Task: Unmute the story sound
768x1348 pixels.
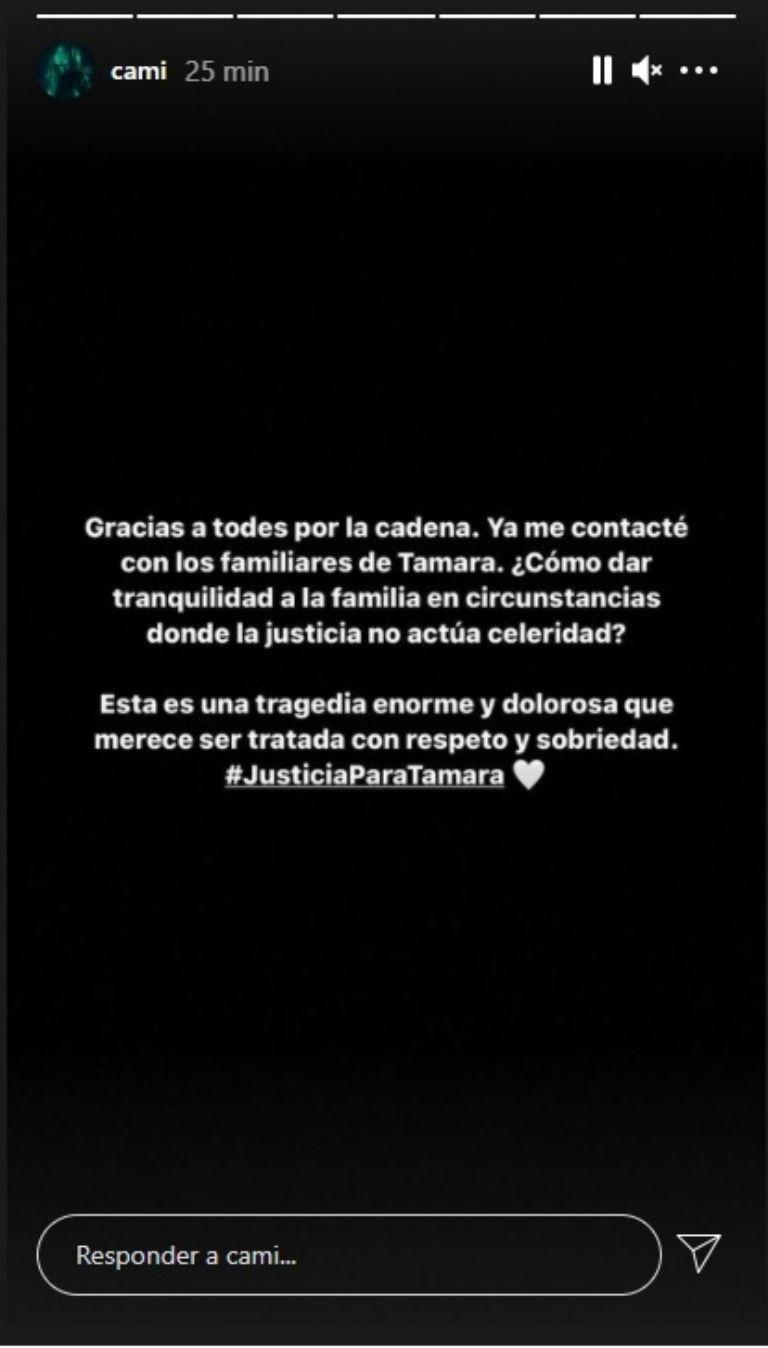Action: 646,71
